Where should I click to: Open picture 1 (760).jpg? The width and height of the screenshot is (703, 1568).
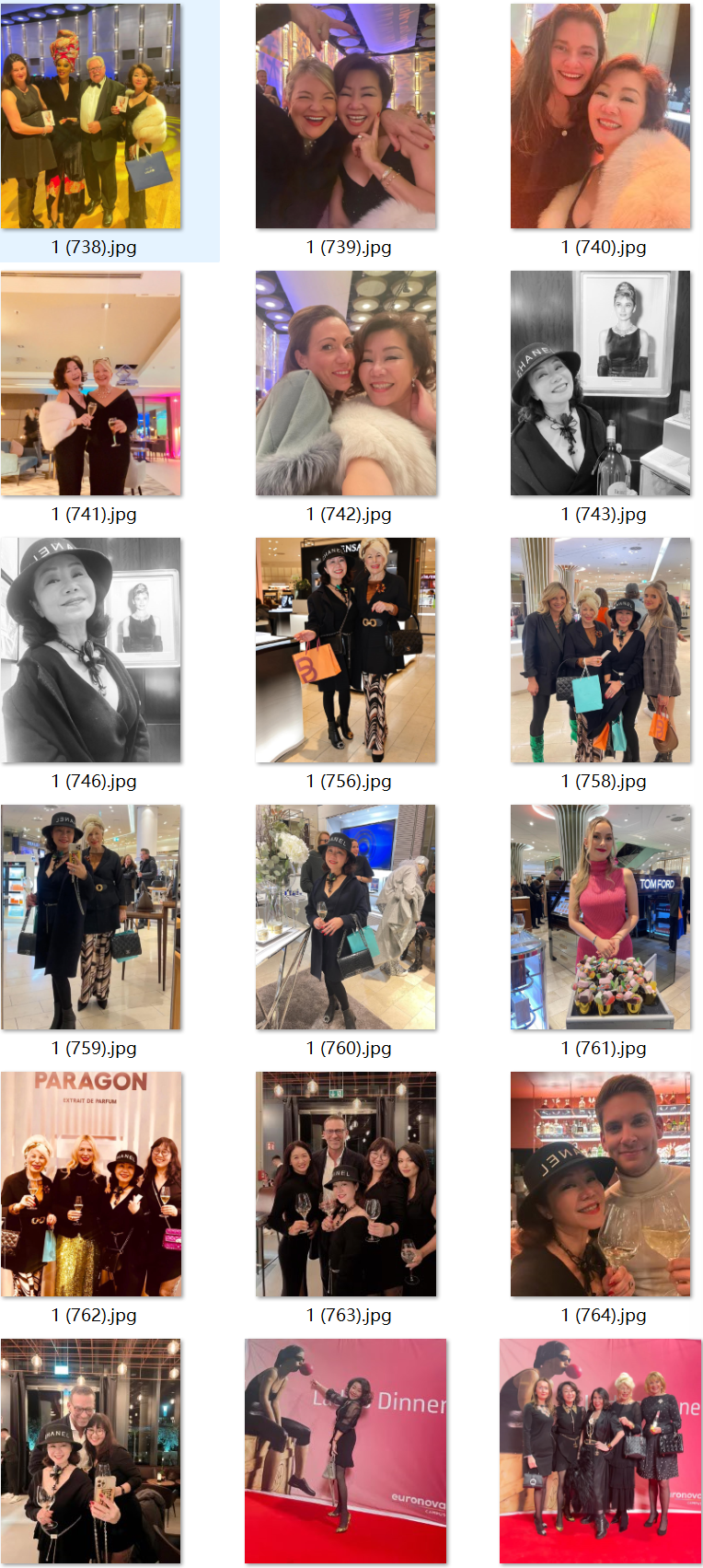346,917
